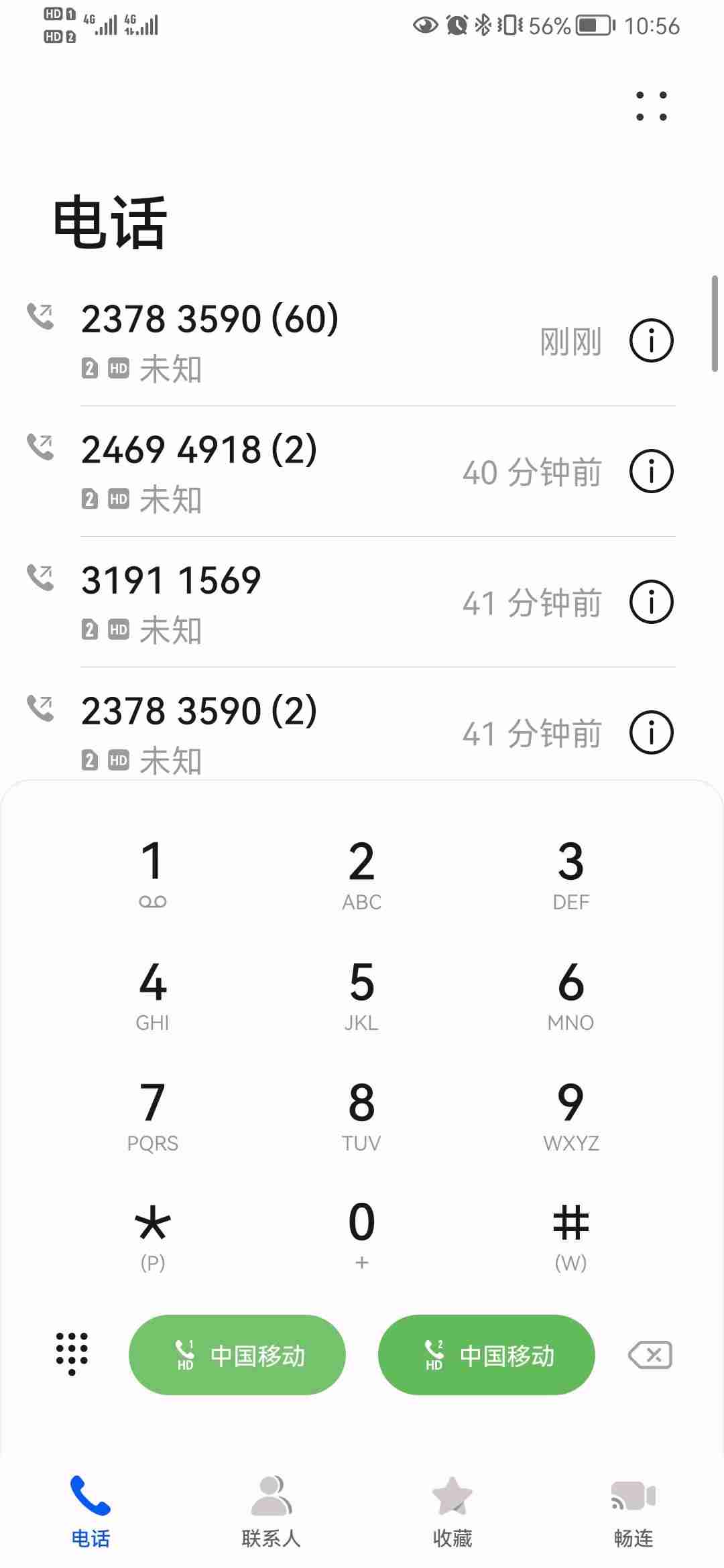Open the 畅连 tab
Viewport: 724px width, 1568px height.
pyautogui.click(x=633, y=1512)
